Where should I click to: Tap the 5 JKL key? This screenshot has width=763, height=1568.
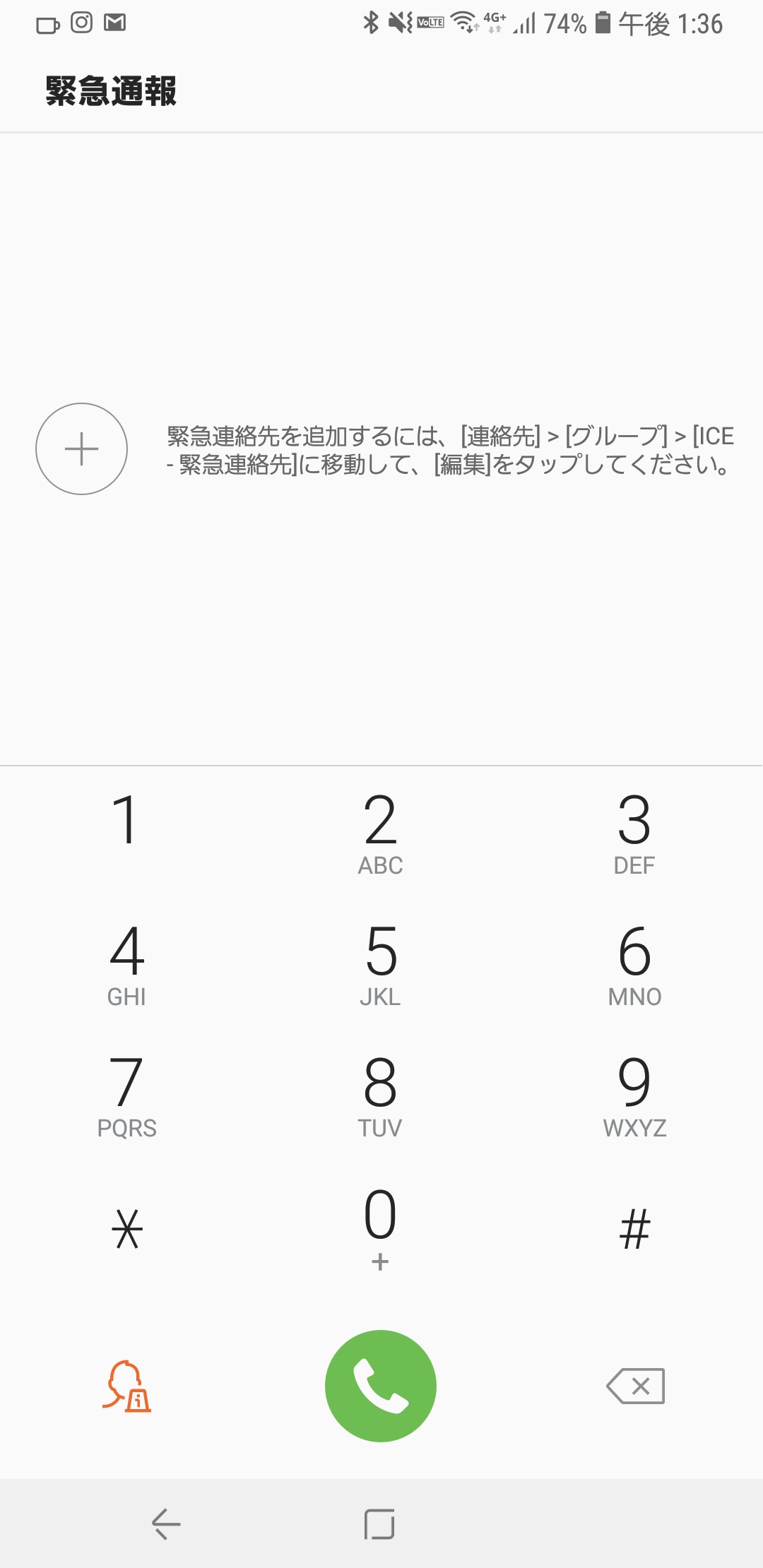(x=380, y=963)
